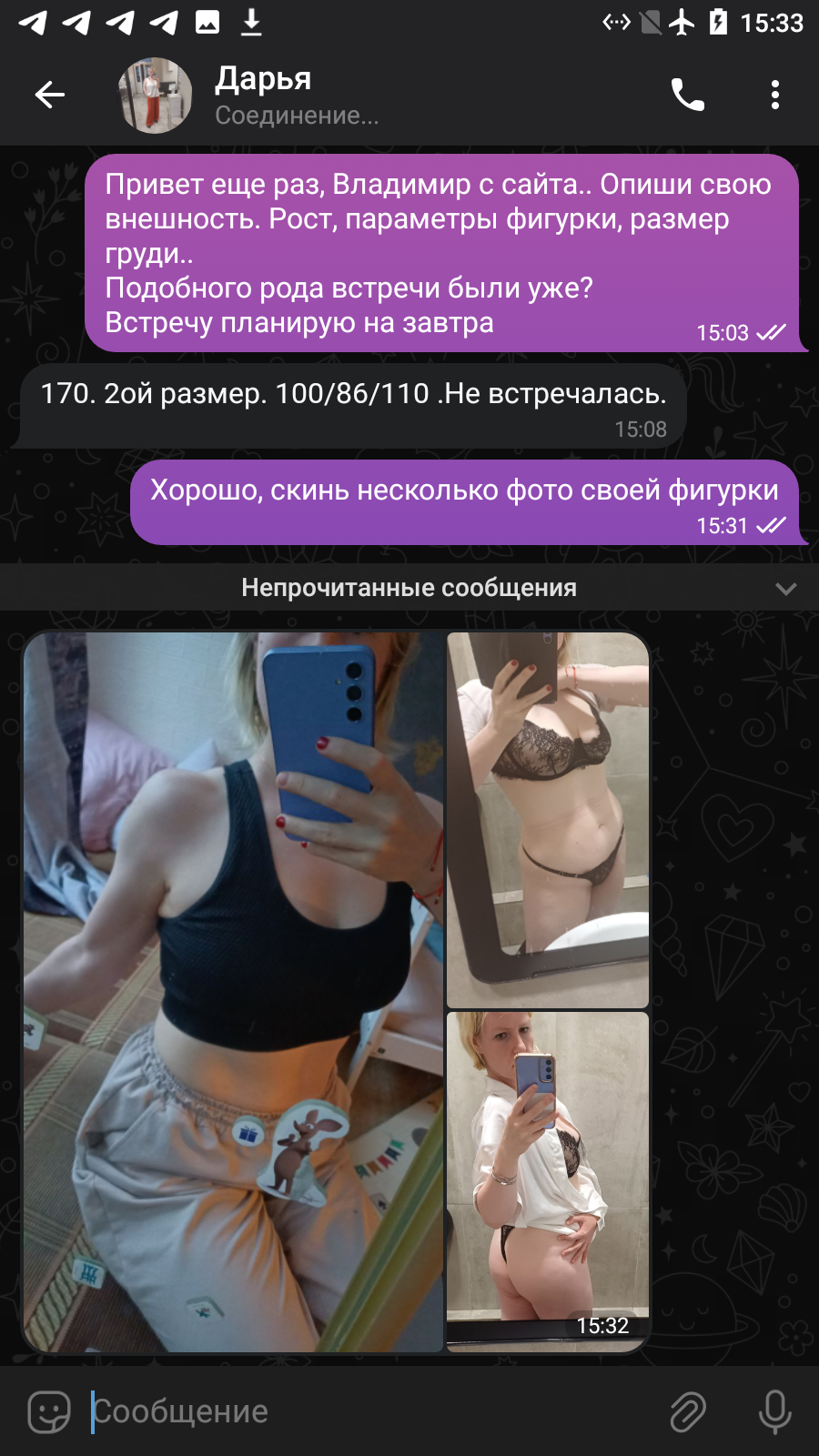The image size is (819, 1456).
Task: Open the top-right photo in the album
Action: pyautogui.click(x=548, y=820)
